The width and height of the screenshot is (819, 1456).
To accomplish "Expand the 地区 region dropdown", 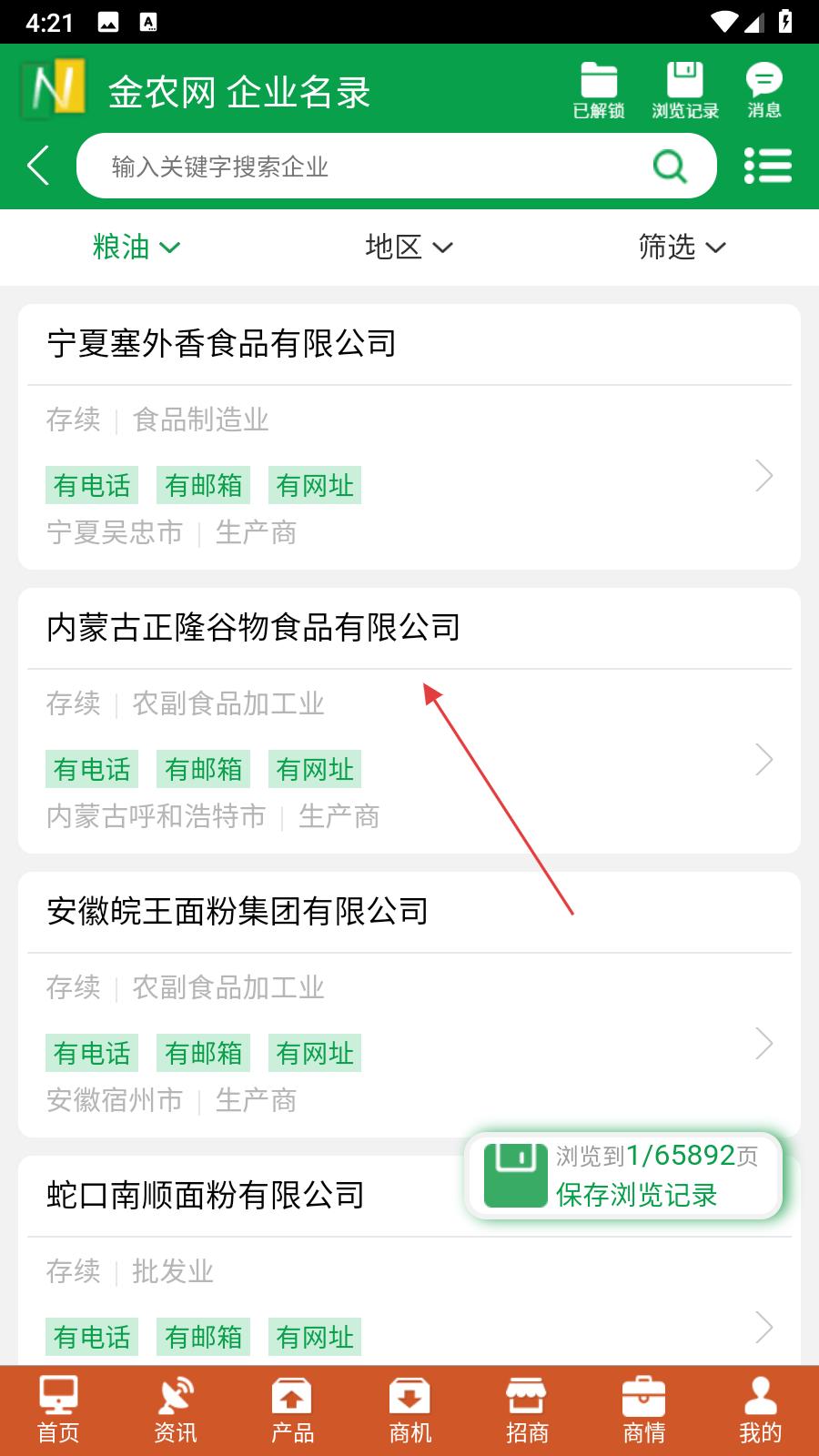I will tap(409, 247).
